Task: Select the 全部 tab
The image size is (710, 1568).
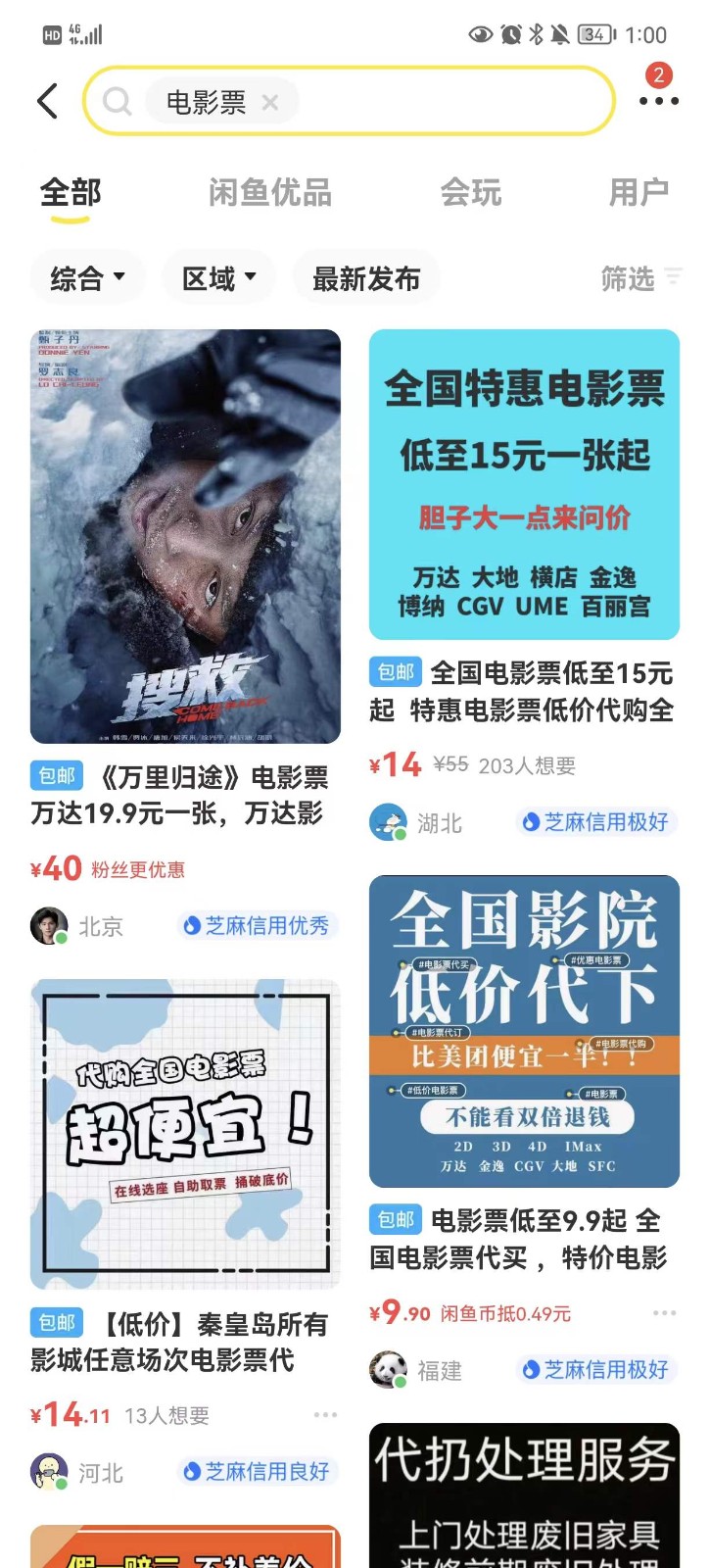Action: point(71,193)
